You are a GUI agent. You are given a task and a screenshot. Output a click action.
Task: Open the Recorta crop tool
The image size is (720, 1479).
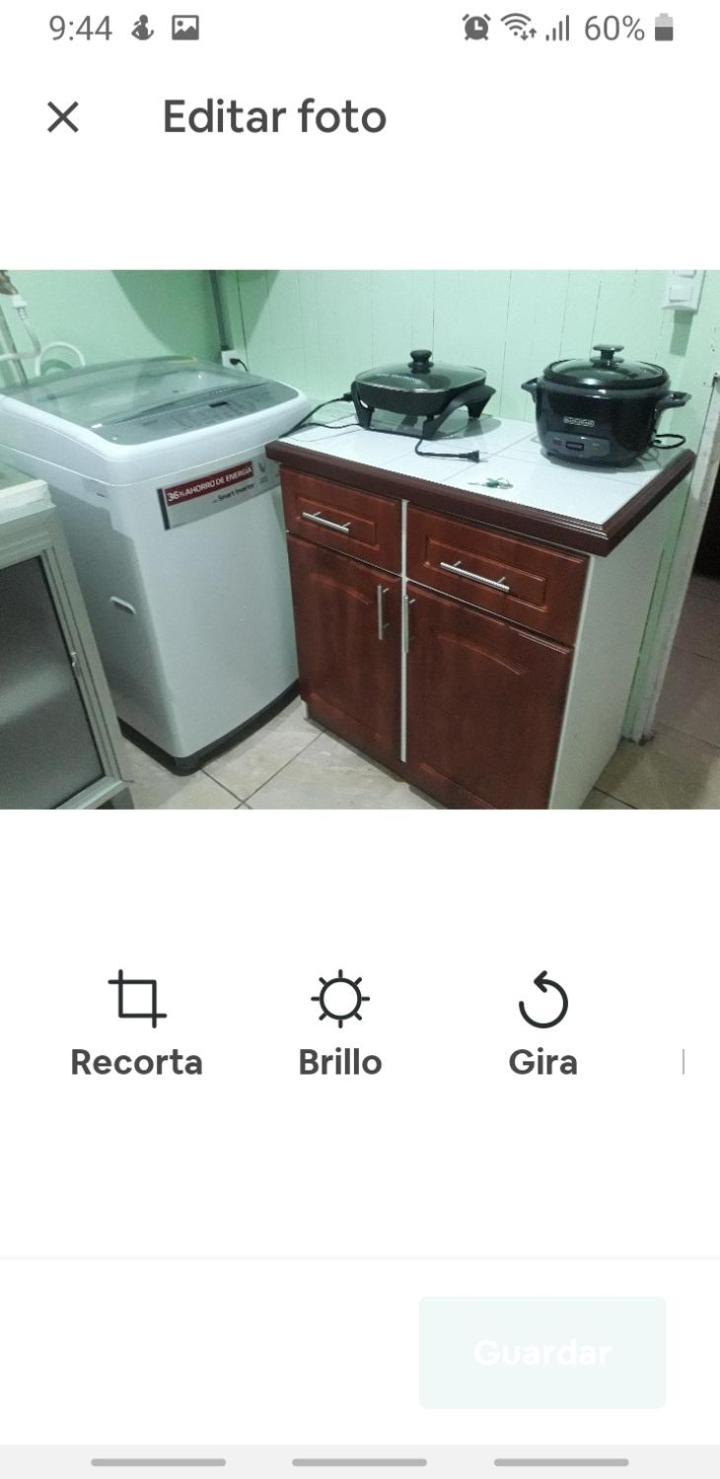click(137, 1024)
